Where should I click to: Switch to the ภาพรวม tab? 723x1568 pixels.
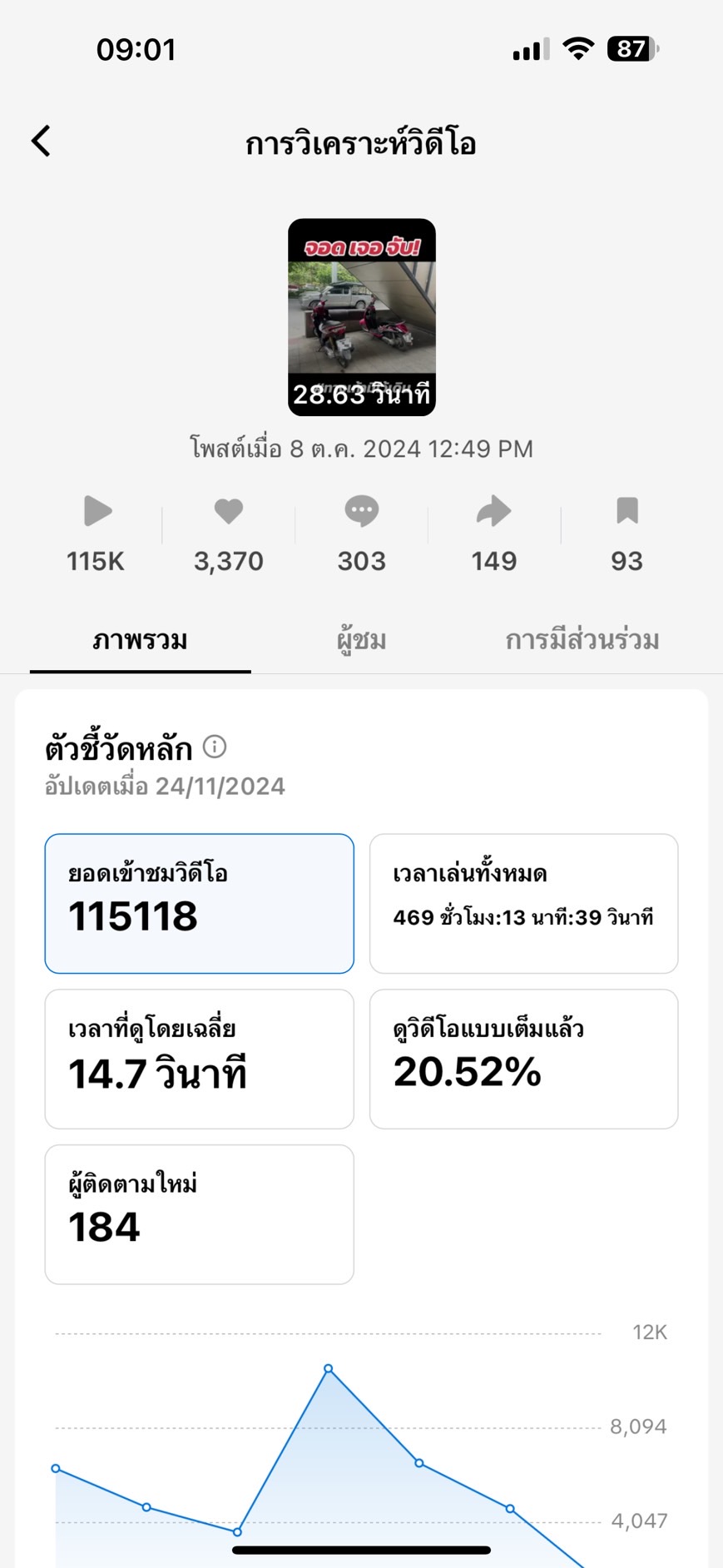[140, 641]
